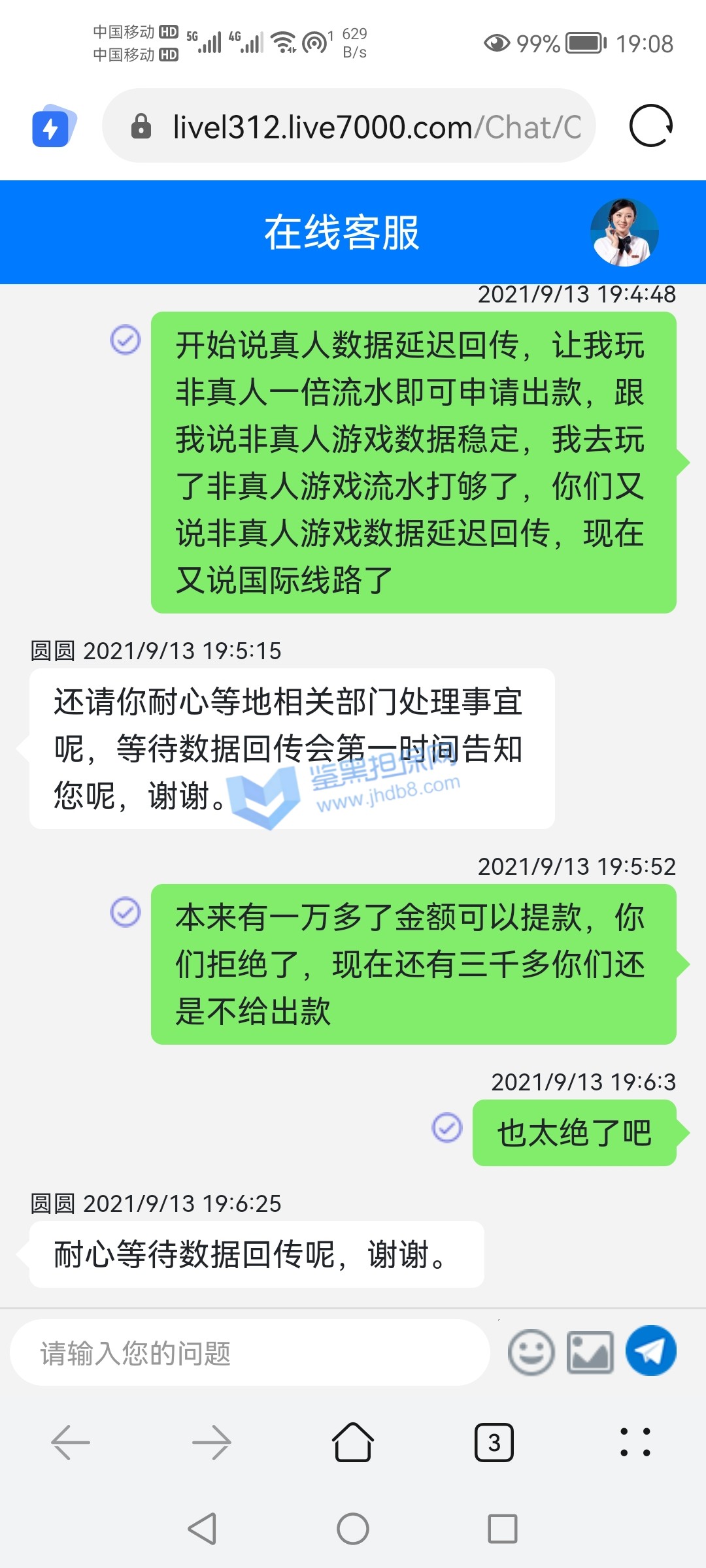Focus the message input field
This screenshot has width=706, height=1568.
coord(248,1353)
